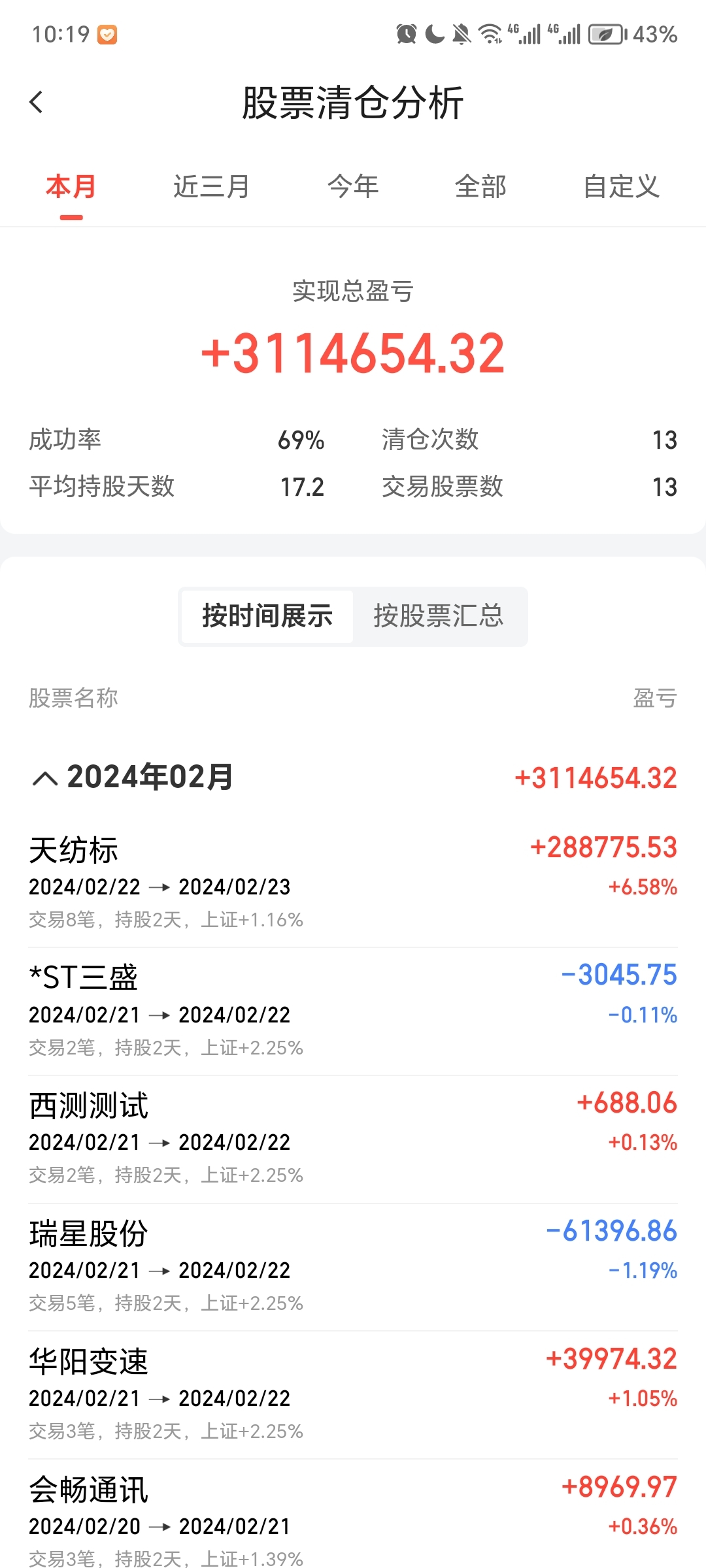Open the 全部 time range

[x=481, y=186]
